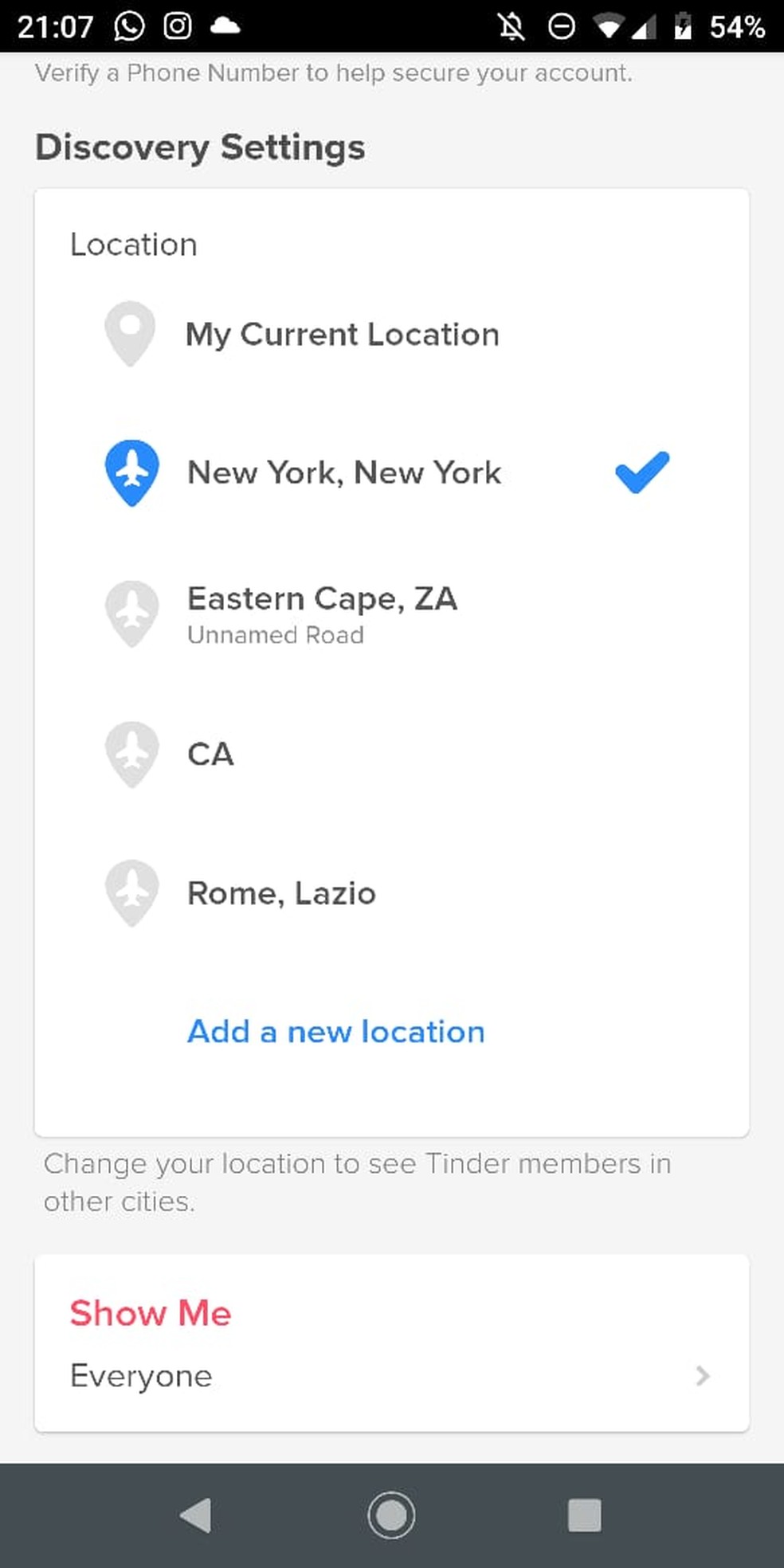Go back with the system back button

(195, 1515)
